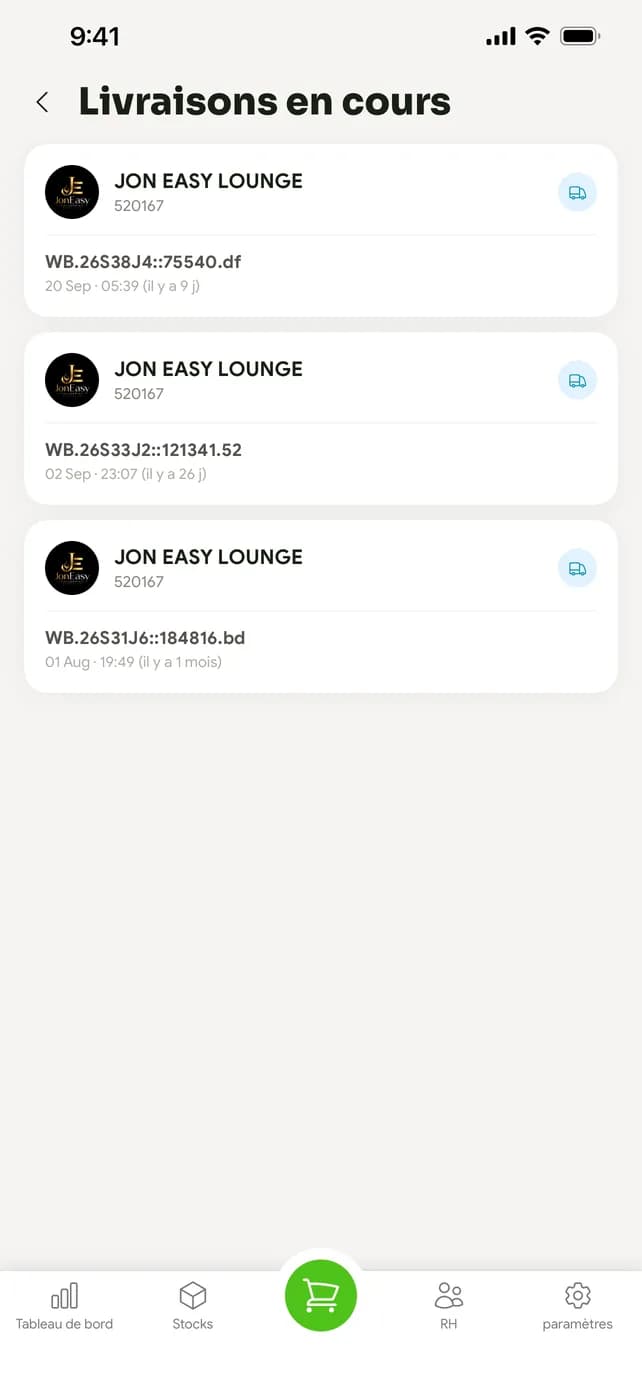Tap the green shopping cart button
The width and height of the screenshot is (642, 1389).
[x=321, y=1295]
